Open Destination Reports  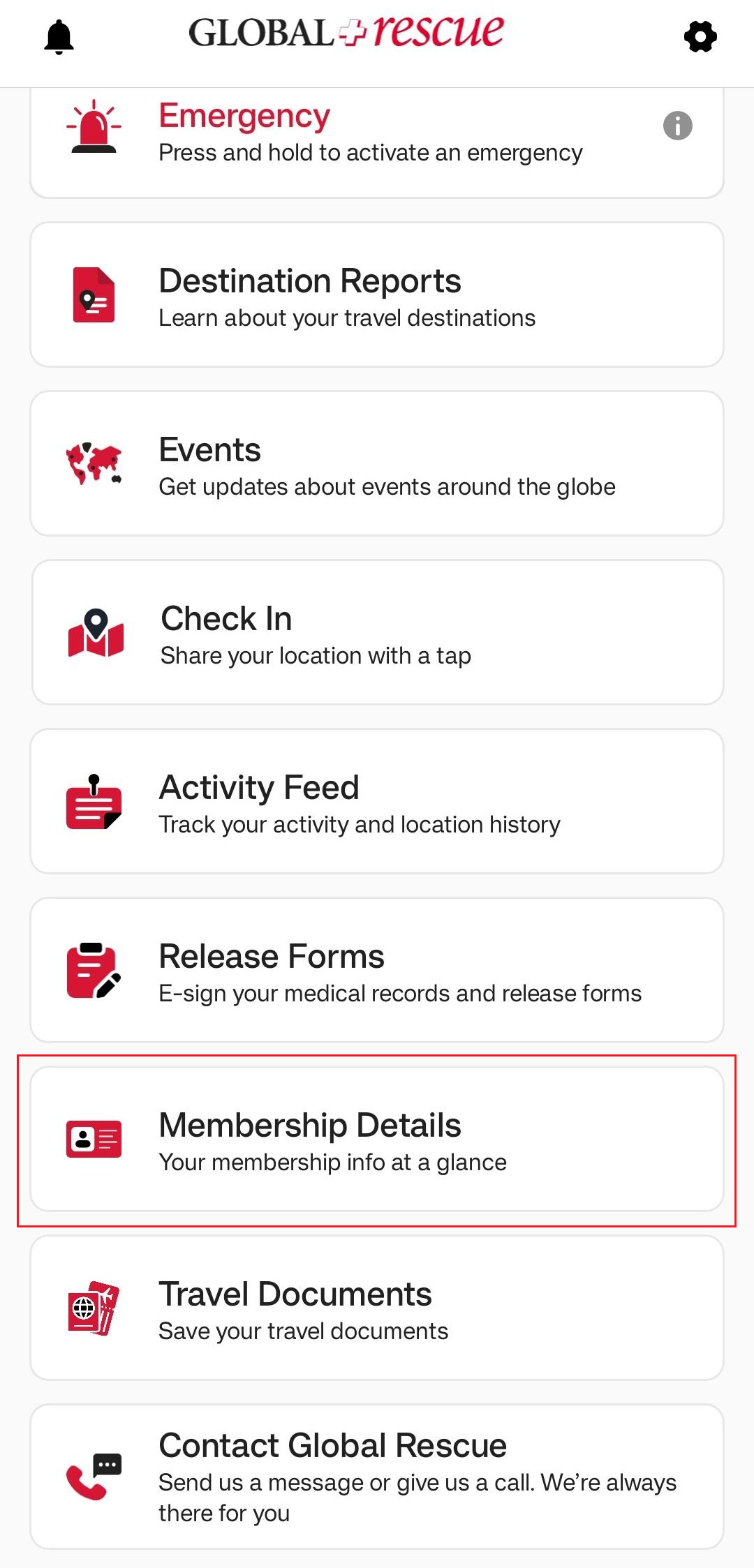point(377,295)
